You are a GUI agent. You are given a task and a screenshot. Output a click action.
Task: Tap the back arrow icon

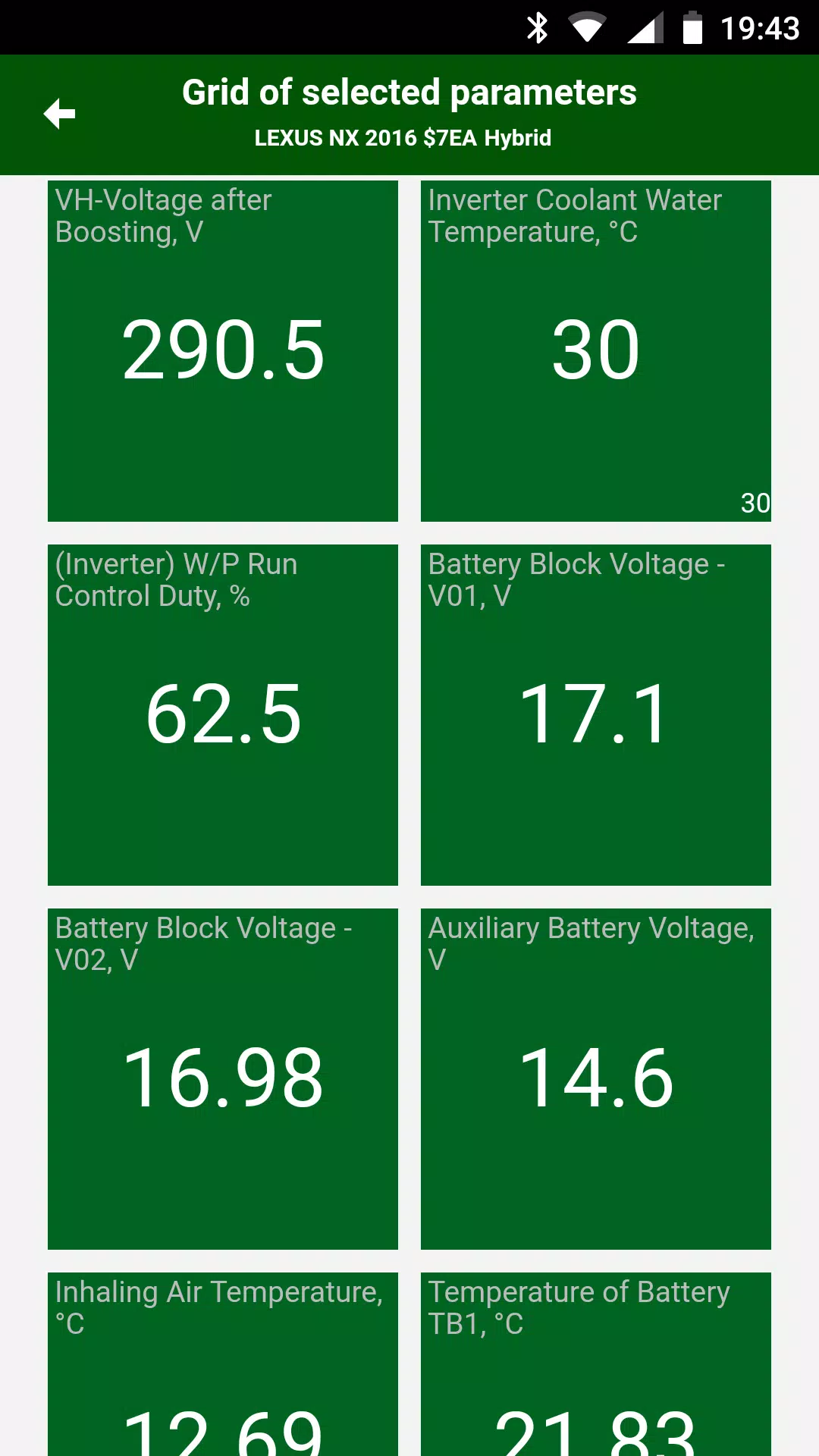pos(61,115)
